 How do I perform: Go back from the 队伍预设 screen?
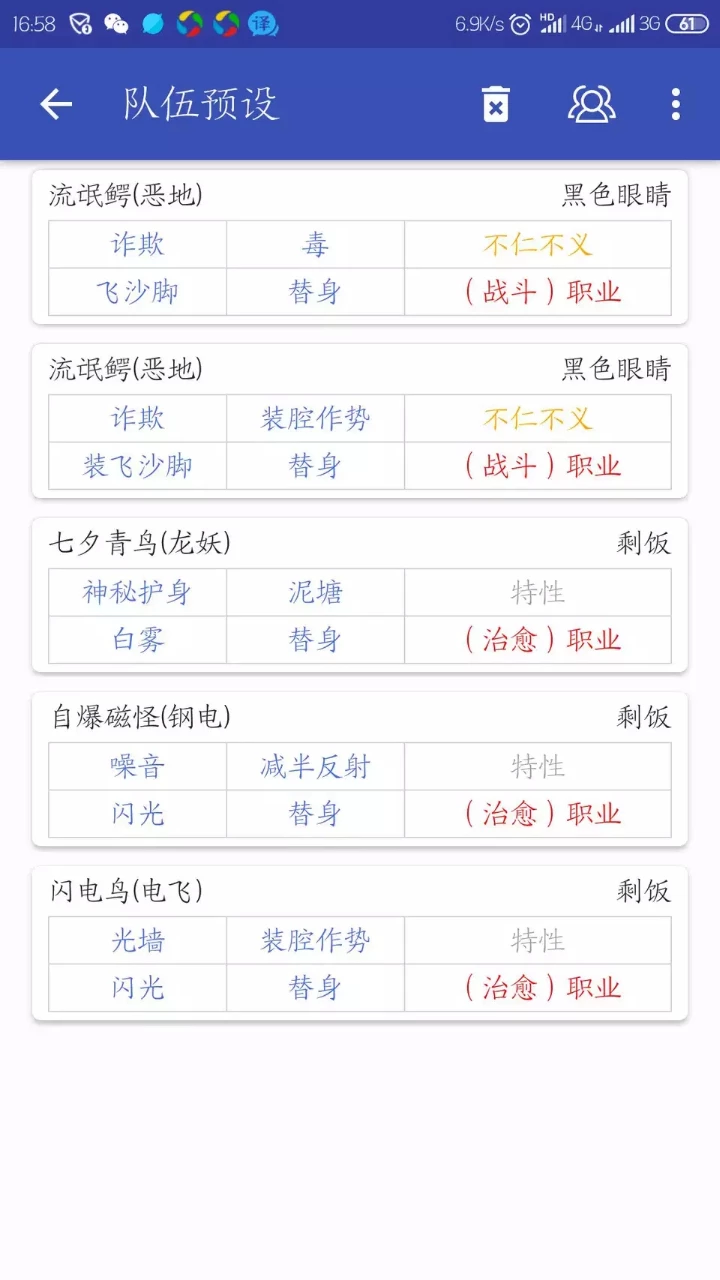point(56,104)
